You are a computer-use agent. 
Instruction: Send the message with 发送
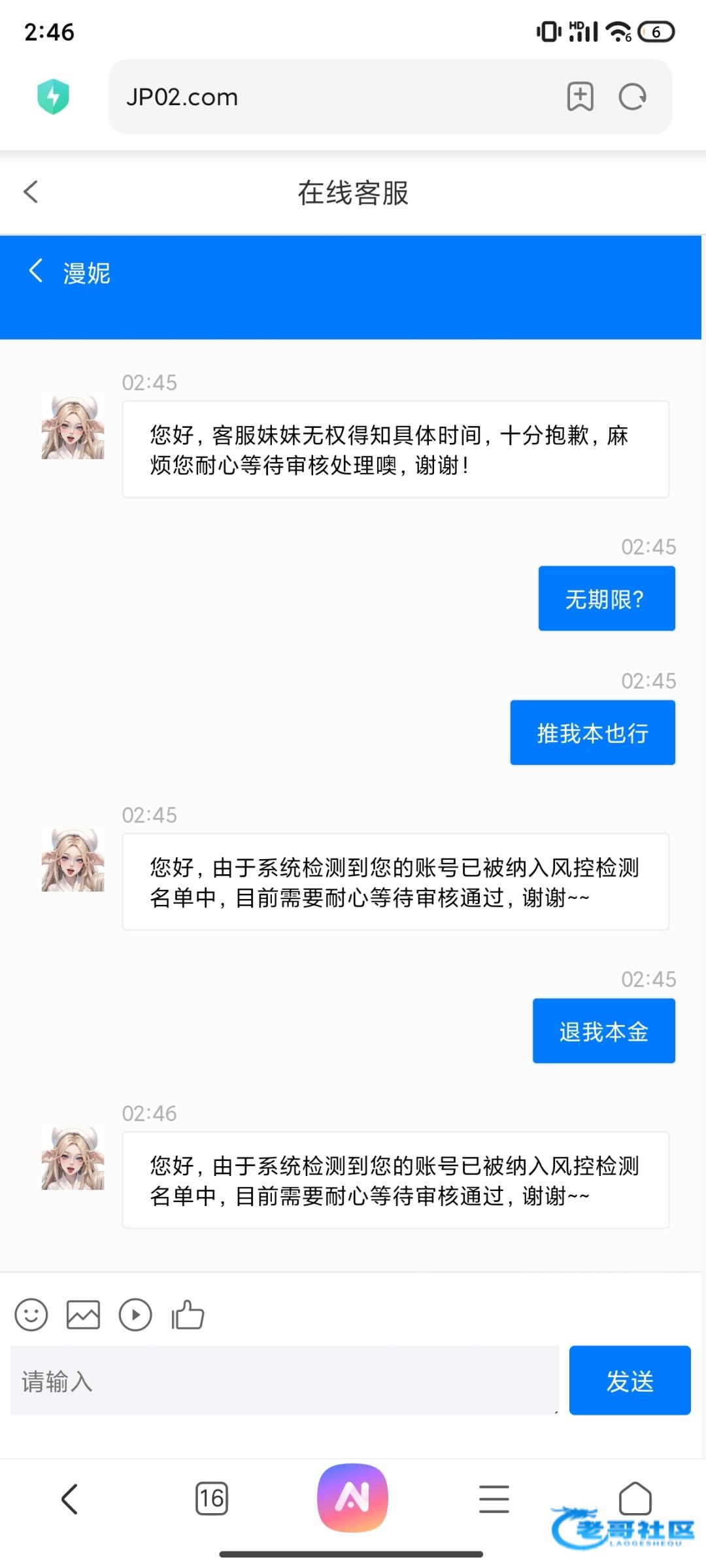[630, 1380]
